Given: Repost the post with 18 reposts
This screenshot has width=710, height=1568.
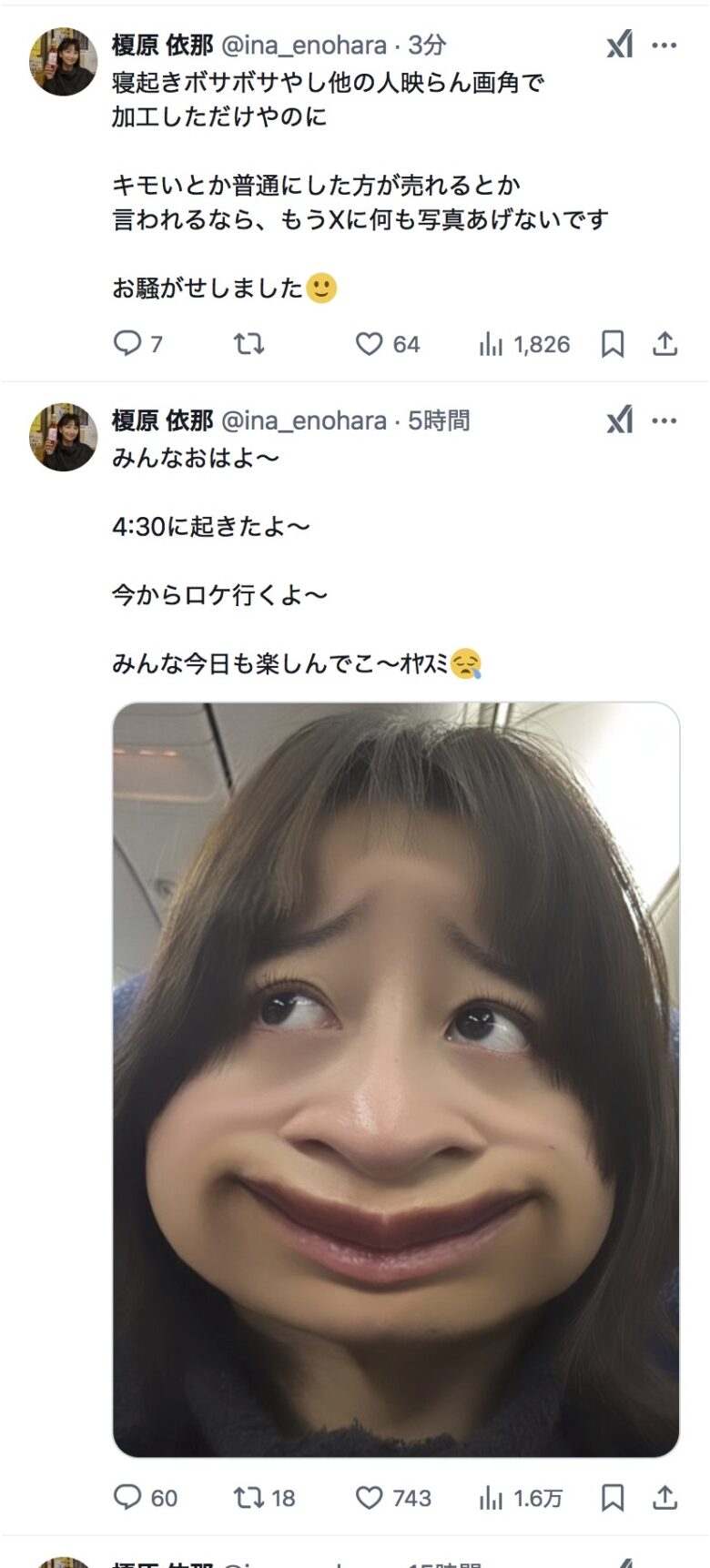Looking at the screenshot, I should 248,1497.
